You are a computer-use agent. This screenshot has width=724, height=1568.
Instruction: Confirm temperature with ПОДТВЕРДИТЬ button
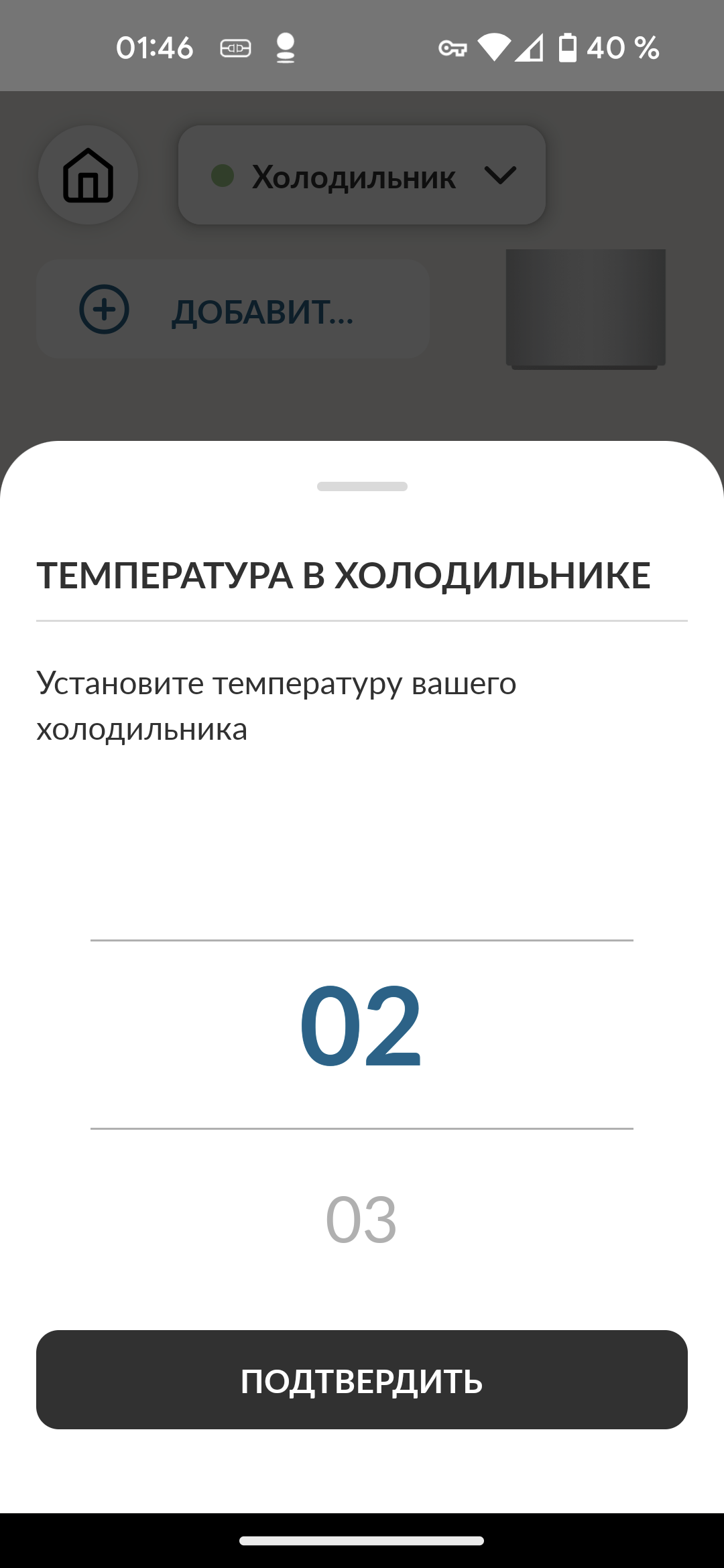click(362, 1380)
